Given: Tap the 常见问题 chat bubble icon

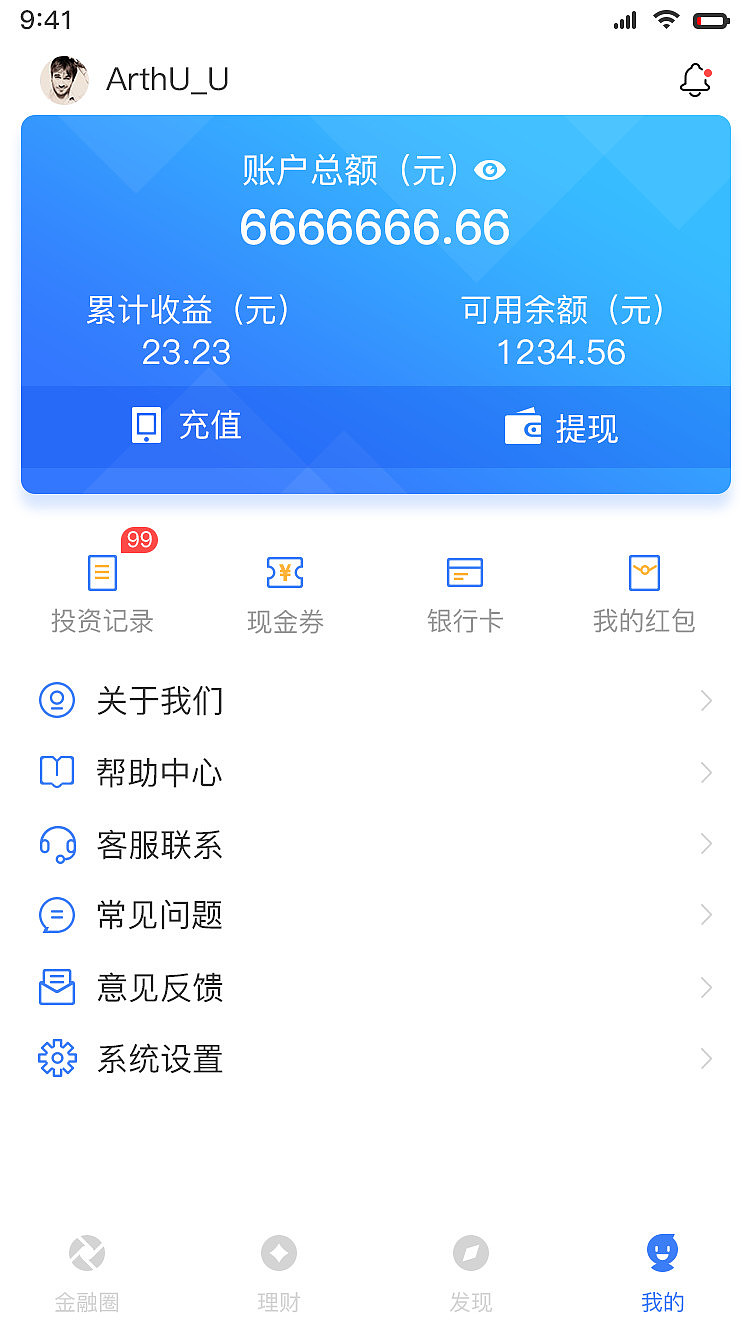Looking at the screenshot, I should [57, 915].
